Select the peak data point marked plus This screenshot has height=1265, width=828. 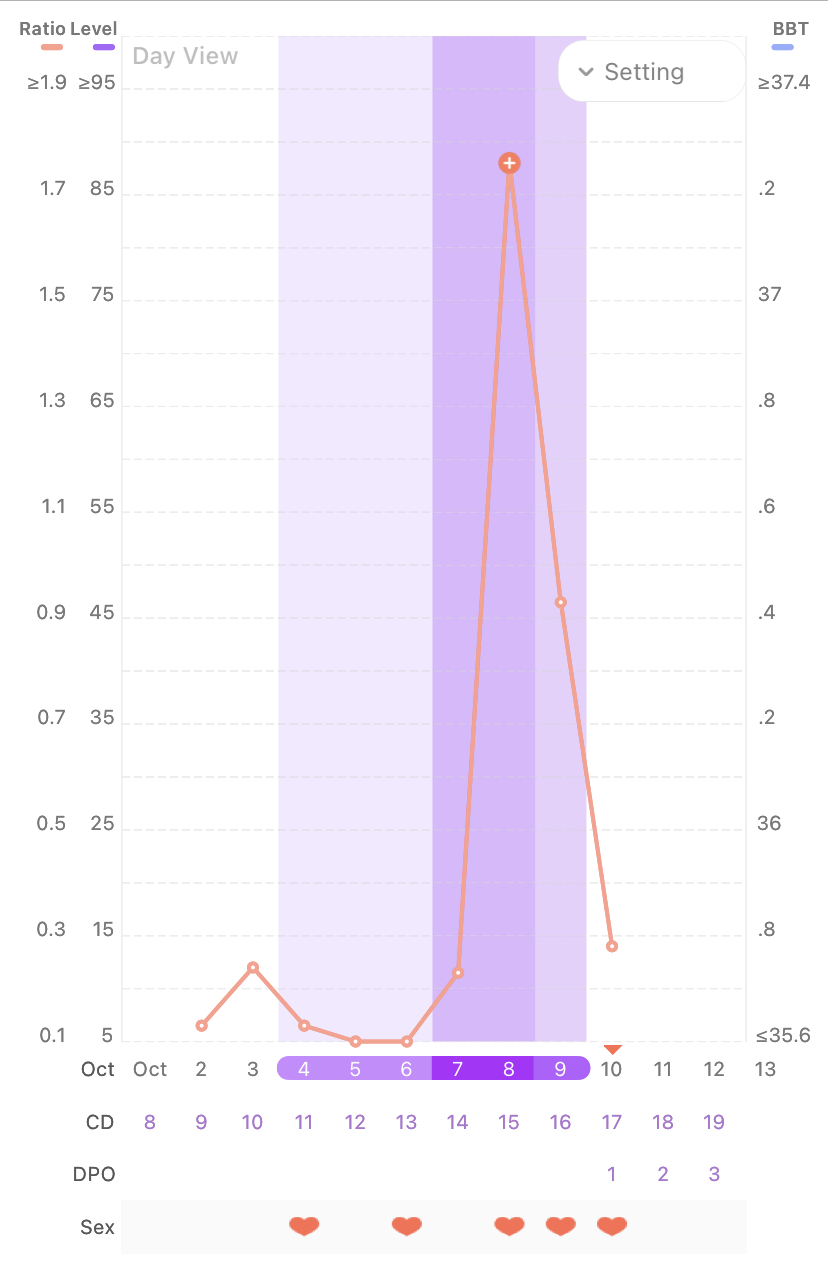click(509, 163)
